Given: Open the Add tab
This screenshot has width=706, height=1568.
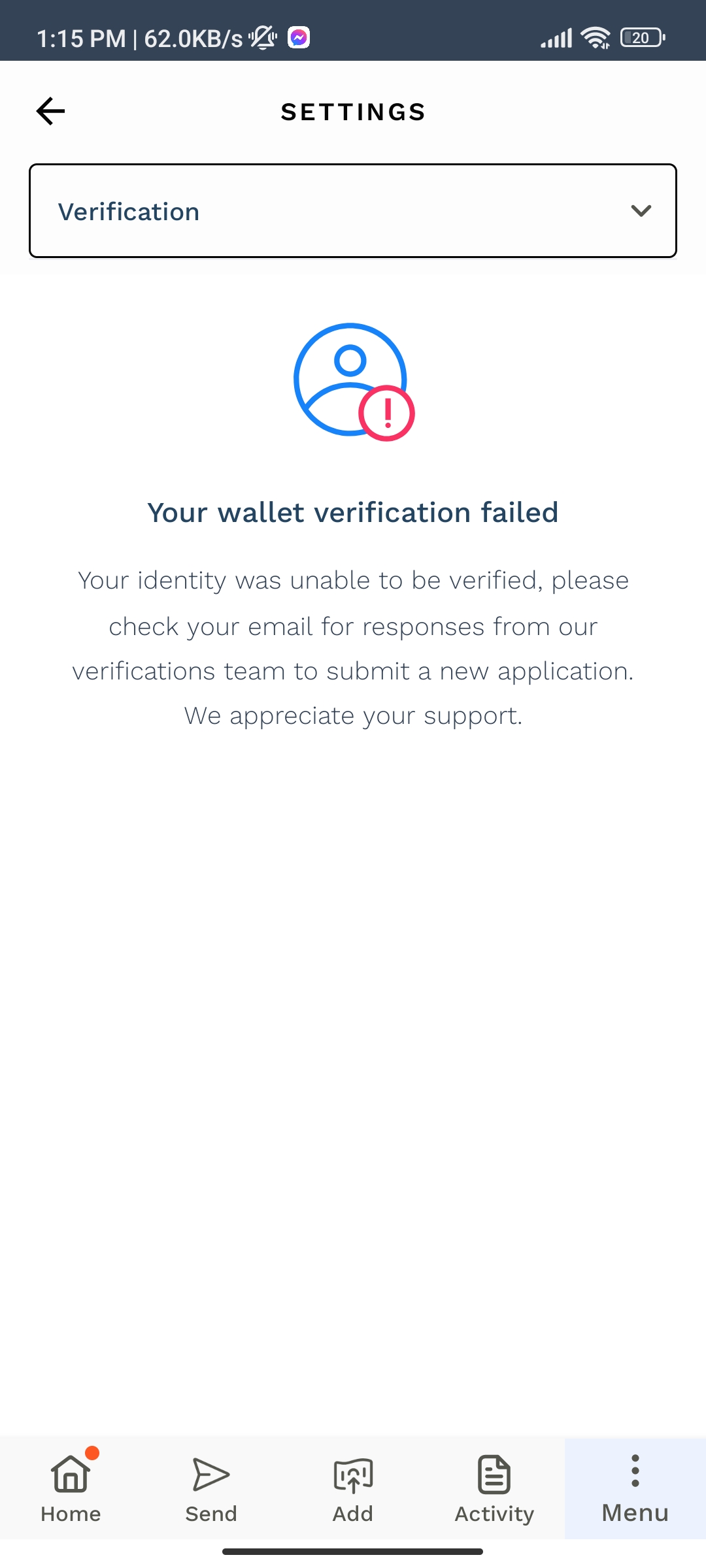Looking at the screenshot, I should coord(353,1488).
